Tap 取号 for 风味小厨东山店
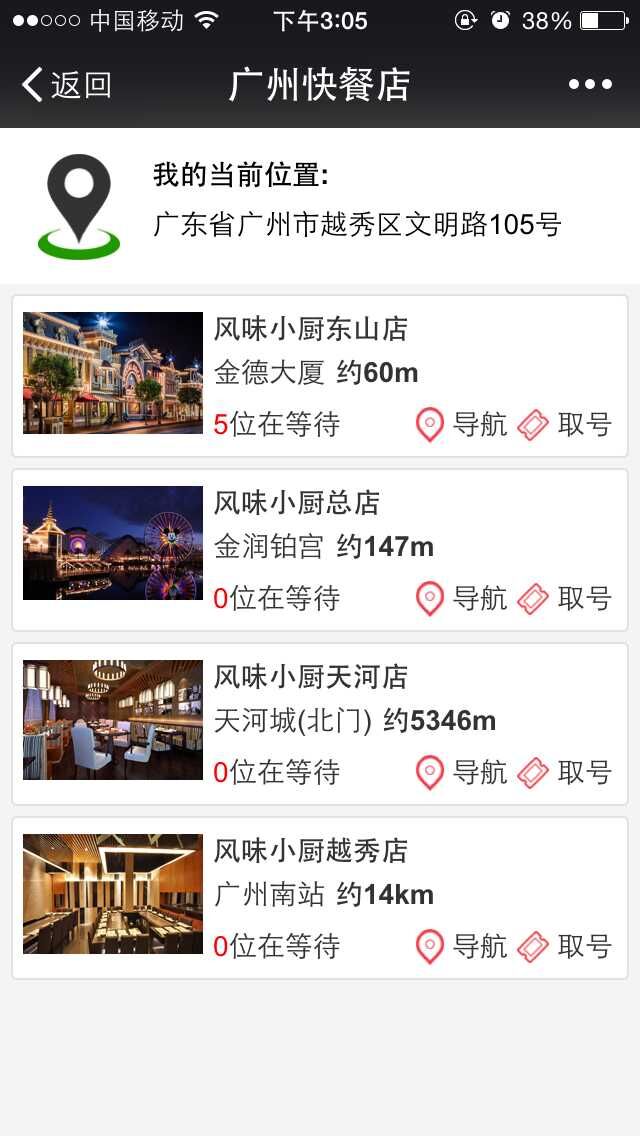Viewport: 640px width, 1136px height. point(565,425)
